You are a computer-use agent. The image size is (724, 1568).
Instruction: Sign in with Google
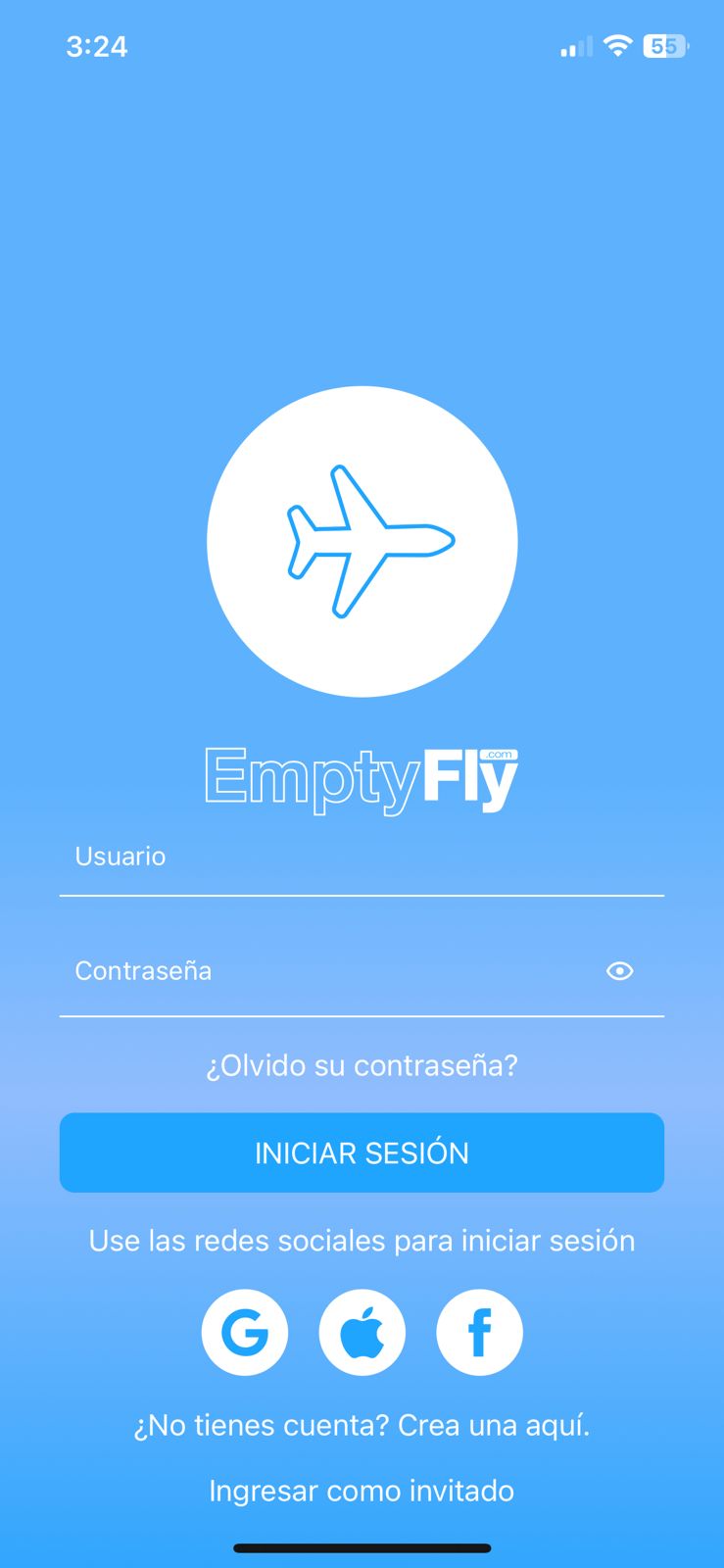pos(245,1333)
